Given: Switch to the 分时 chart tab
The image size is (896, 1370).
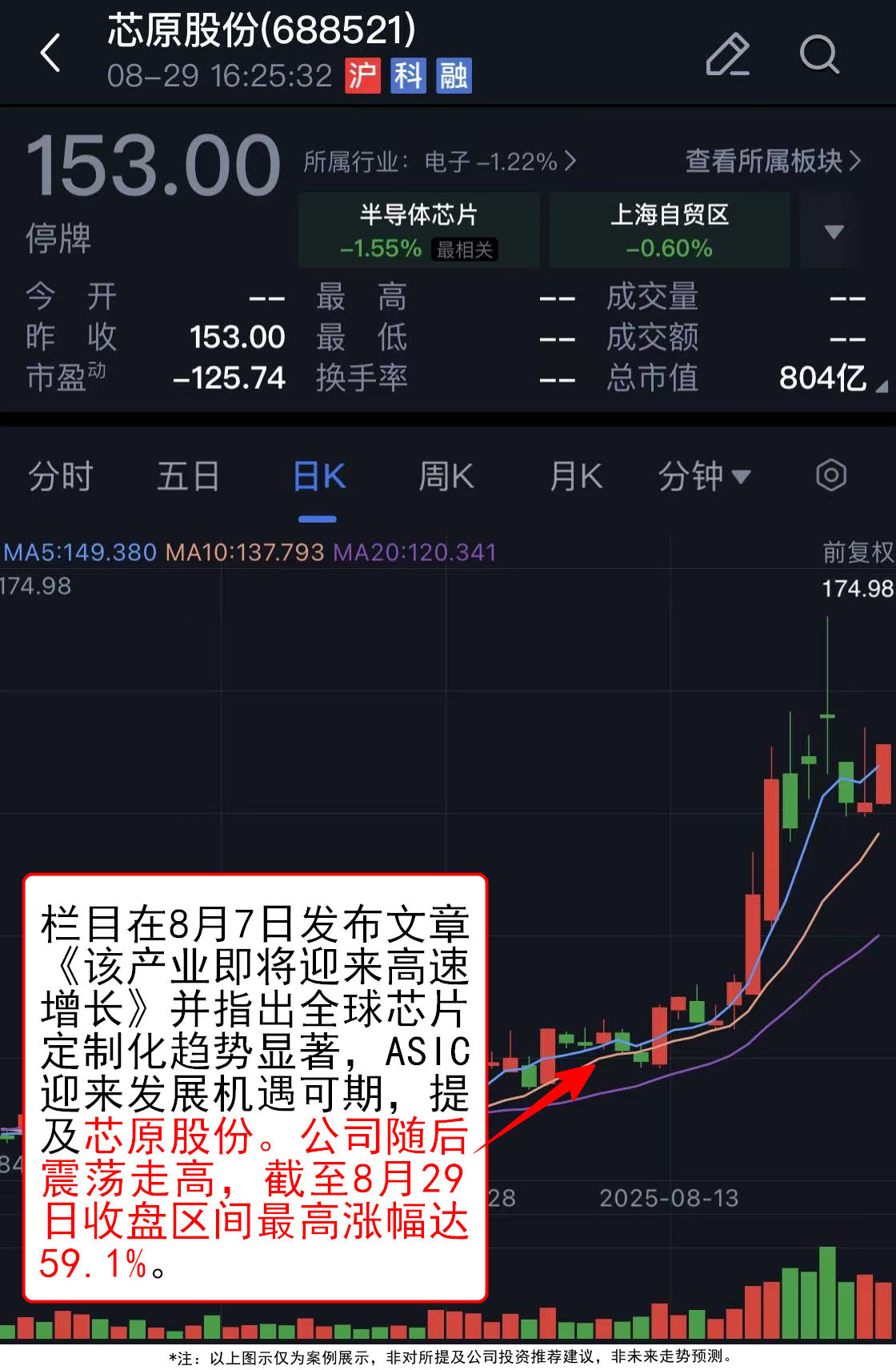Looking at the screenshot, I should (61, 477).
